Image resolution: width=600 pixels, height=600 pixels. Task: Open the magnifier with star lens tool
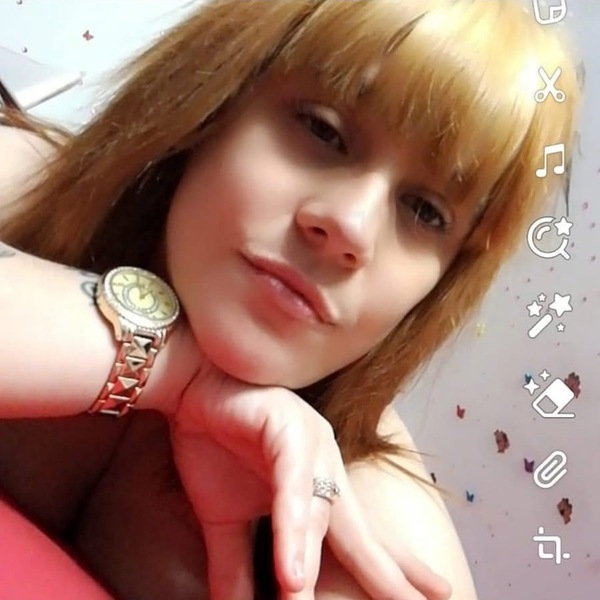tap(549, 238)
